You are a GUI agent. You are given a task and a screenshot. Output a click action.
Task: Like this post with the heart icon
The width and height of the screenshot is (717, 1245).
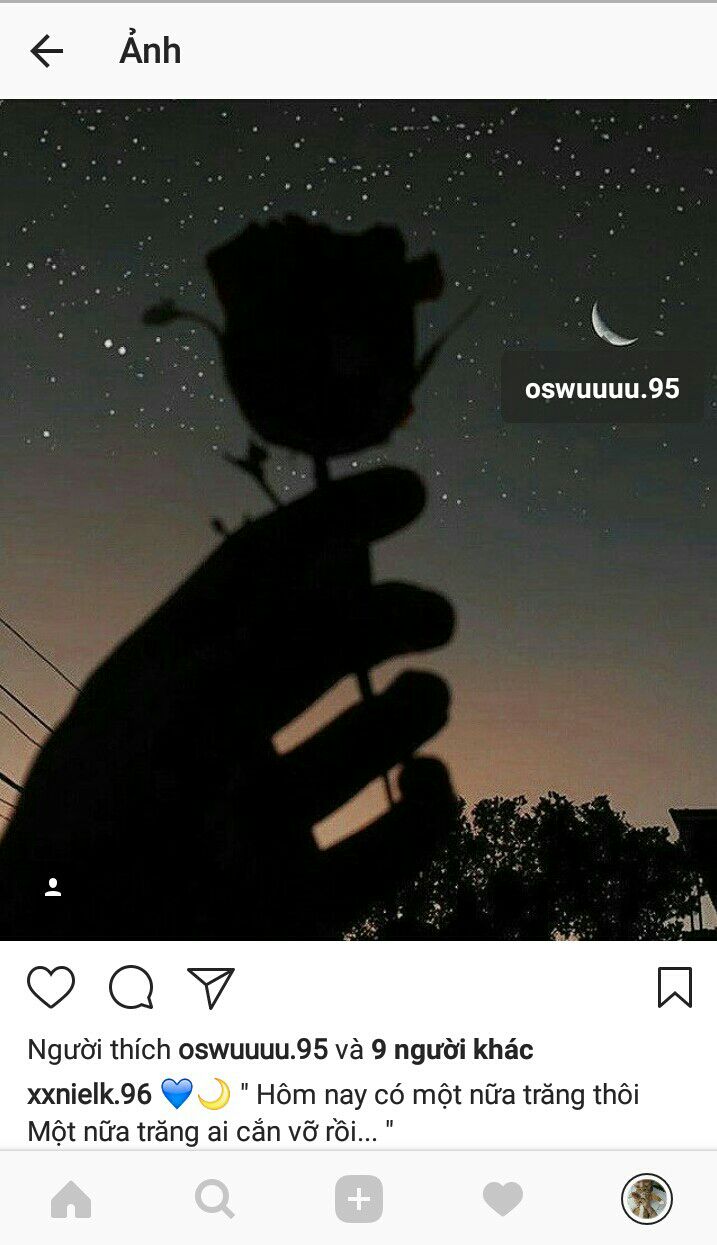[51, 987]
